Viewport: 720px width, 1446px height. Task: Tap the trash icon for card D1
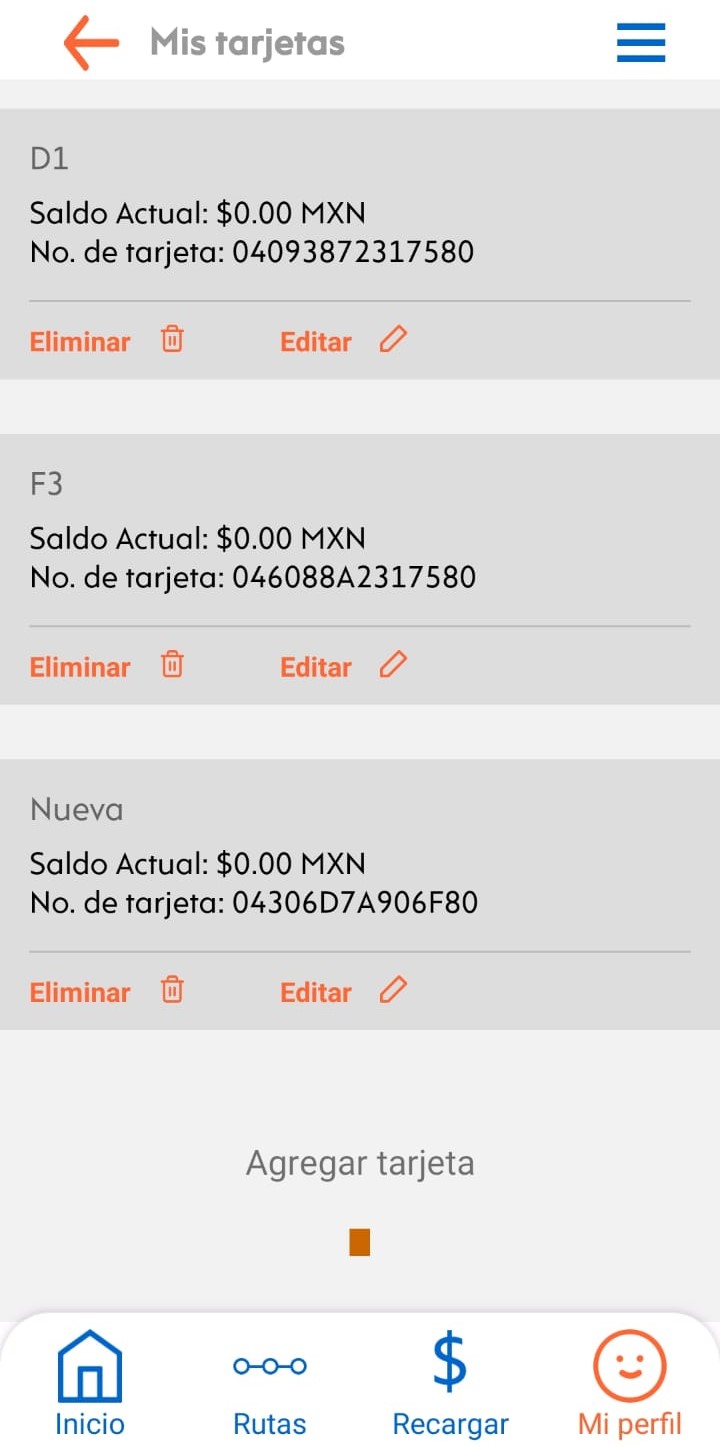point(171,340)
